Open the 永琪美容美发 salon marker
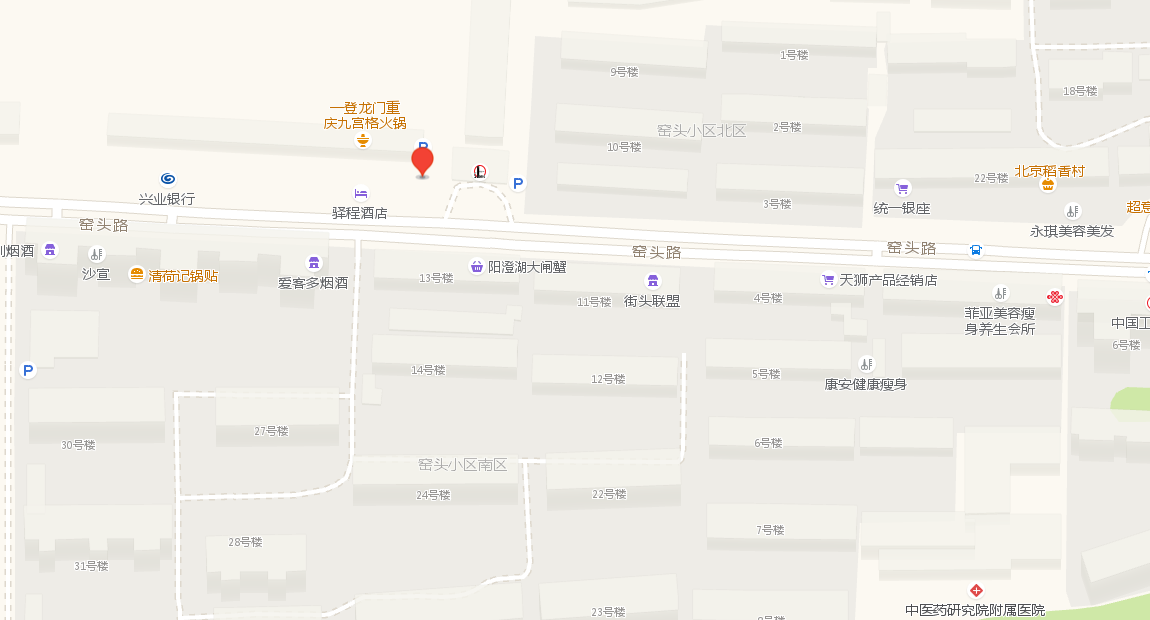 click(1073, 212)
